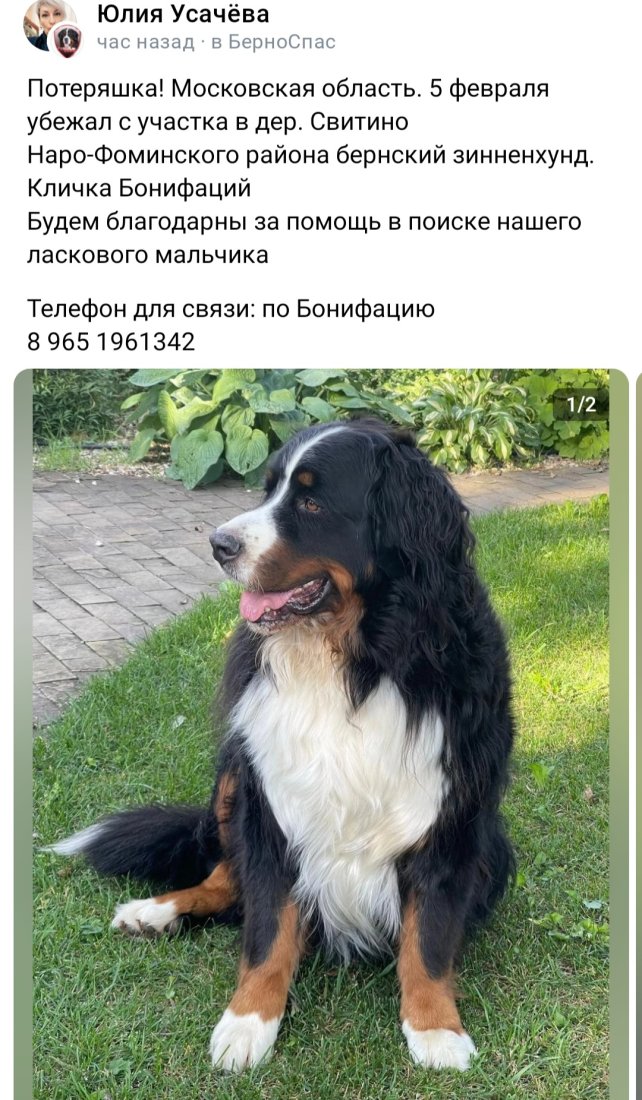Open the author name Юлия Усачёва

[183, 14]
